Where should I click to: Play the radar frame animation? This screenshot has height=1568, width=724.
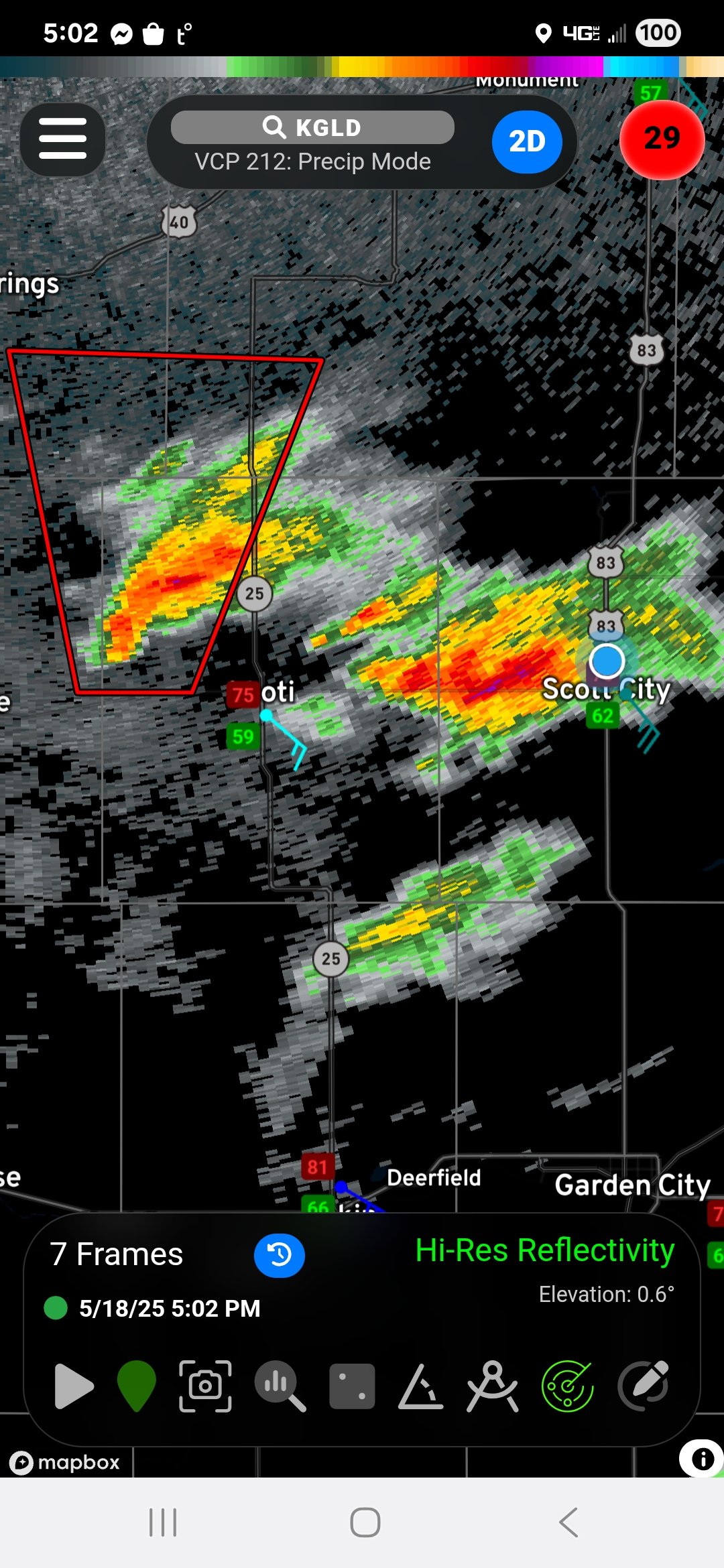tap(73, 1386)
